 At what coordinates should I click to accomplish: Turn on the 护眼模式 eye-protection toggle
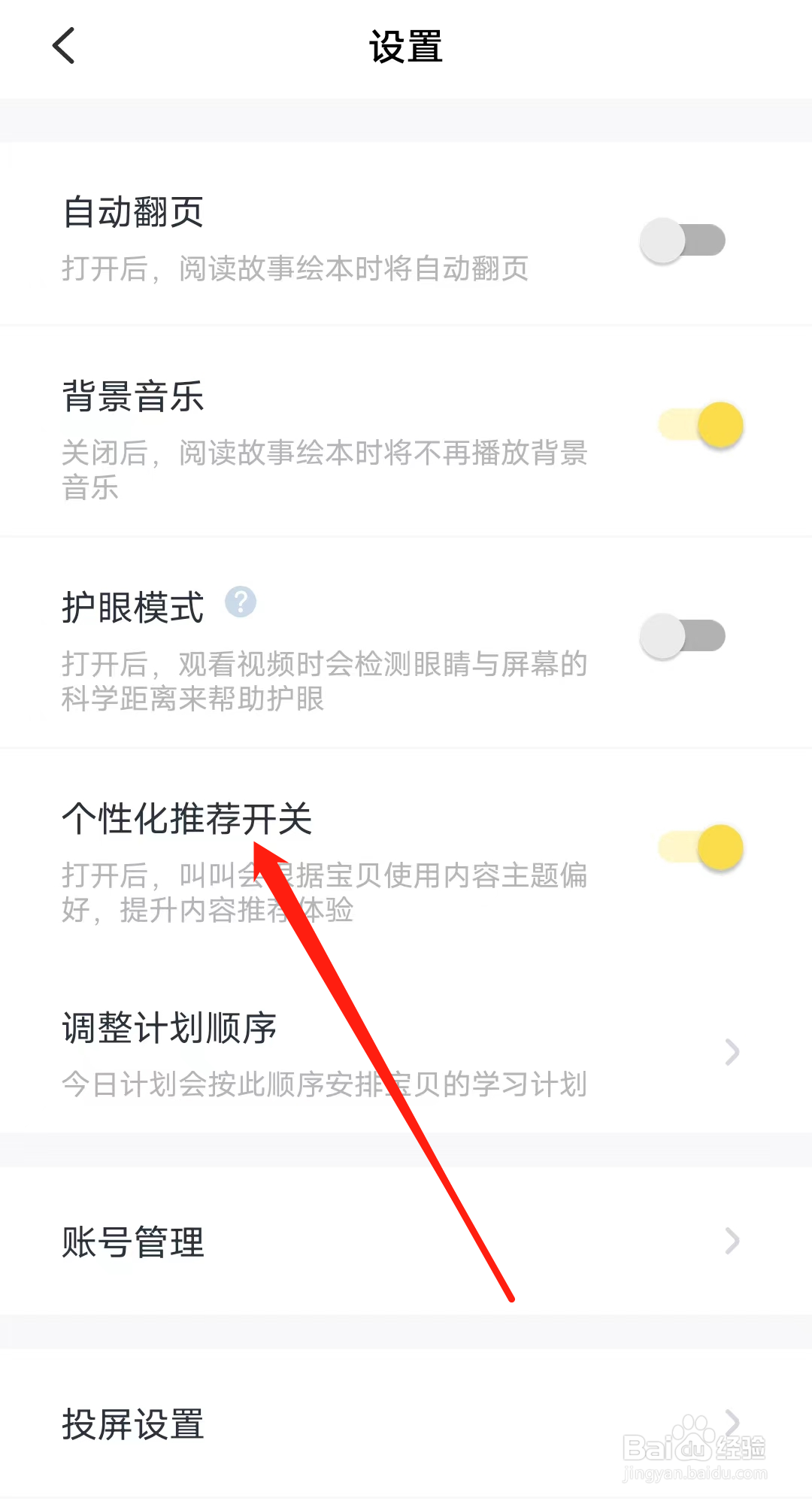680,635
